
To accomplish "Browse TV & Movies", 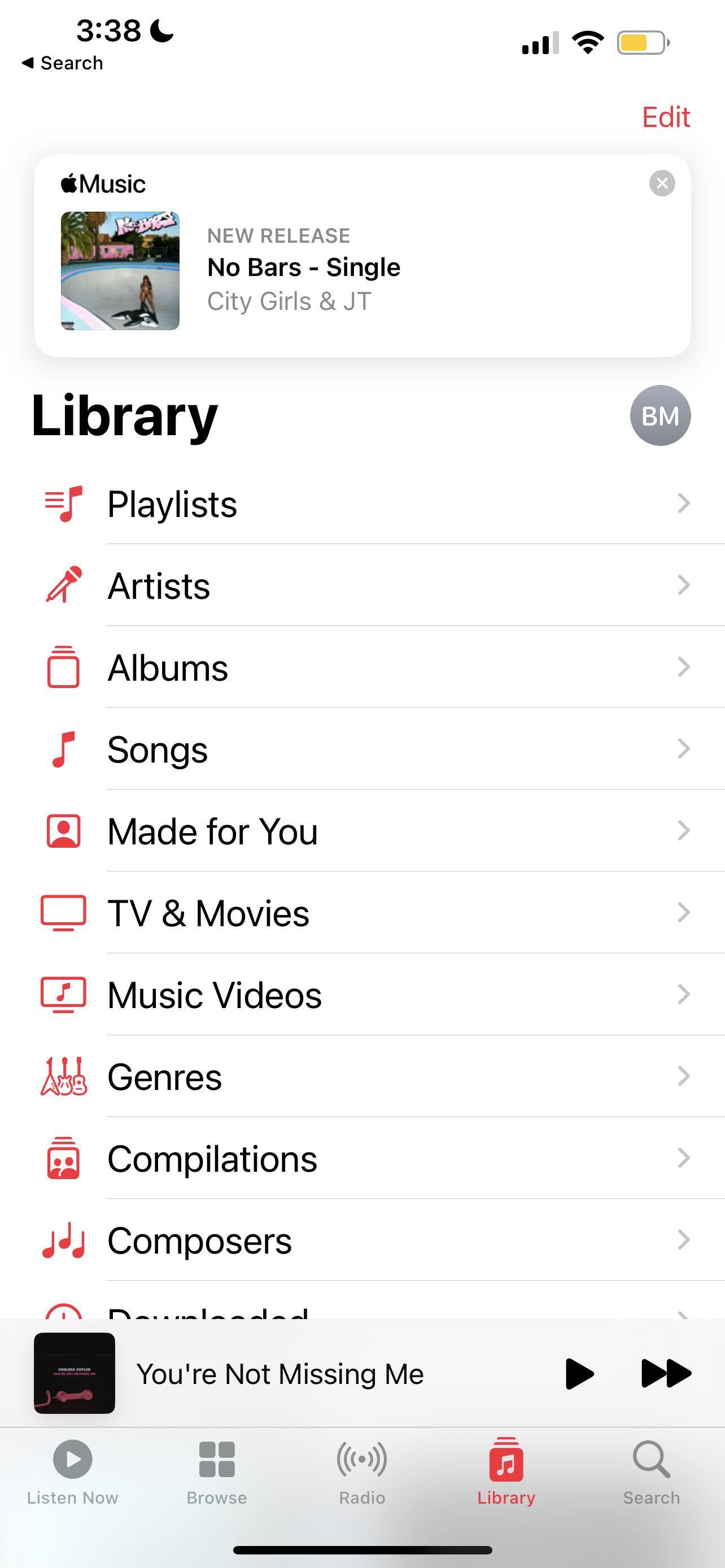I will tap(365, 913).
